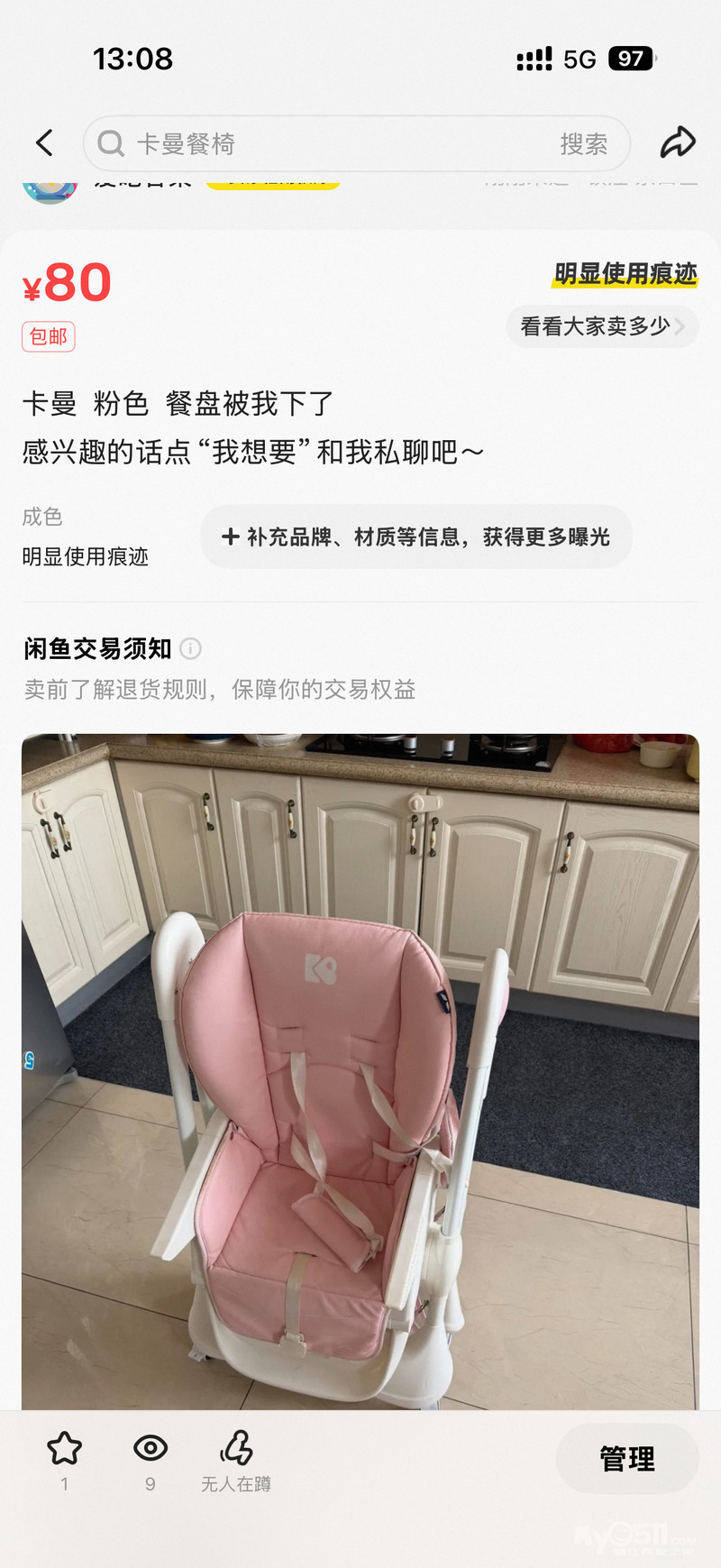Tap the 卡曼餐椅 search field
Image resolution: width=721 pixels, height=1568 pixels.
pos(324,144)
